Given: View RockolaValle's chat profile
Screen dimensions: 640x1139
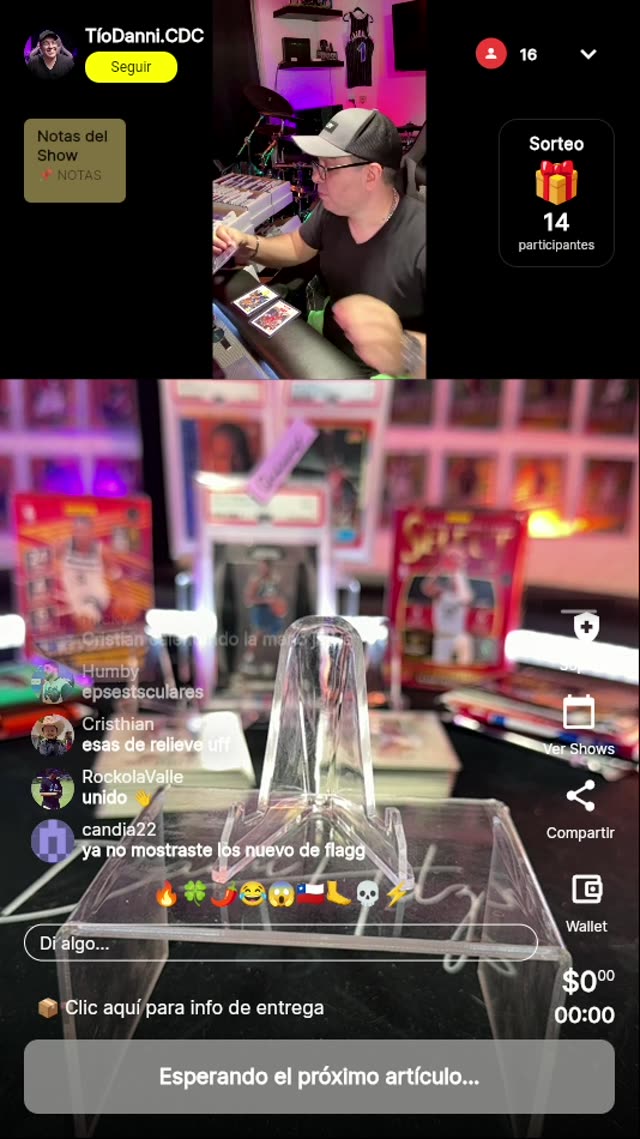Looking at the screenshot, I should (52, 788).
